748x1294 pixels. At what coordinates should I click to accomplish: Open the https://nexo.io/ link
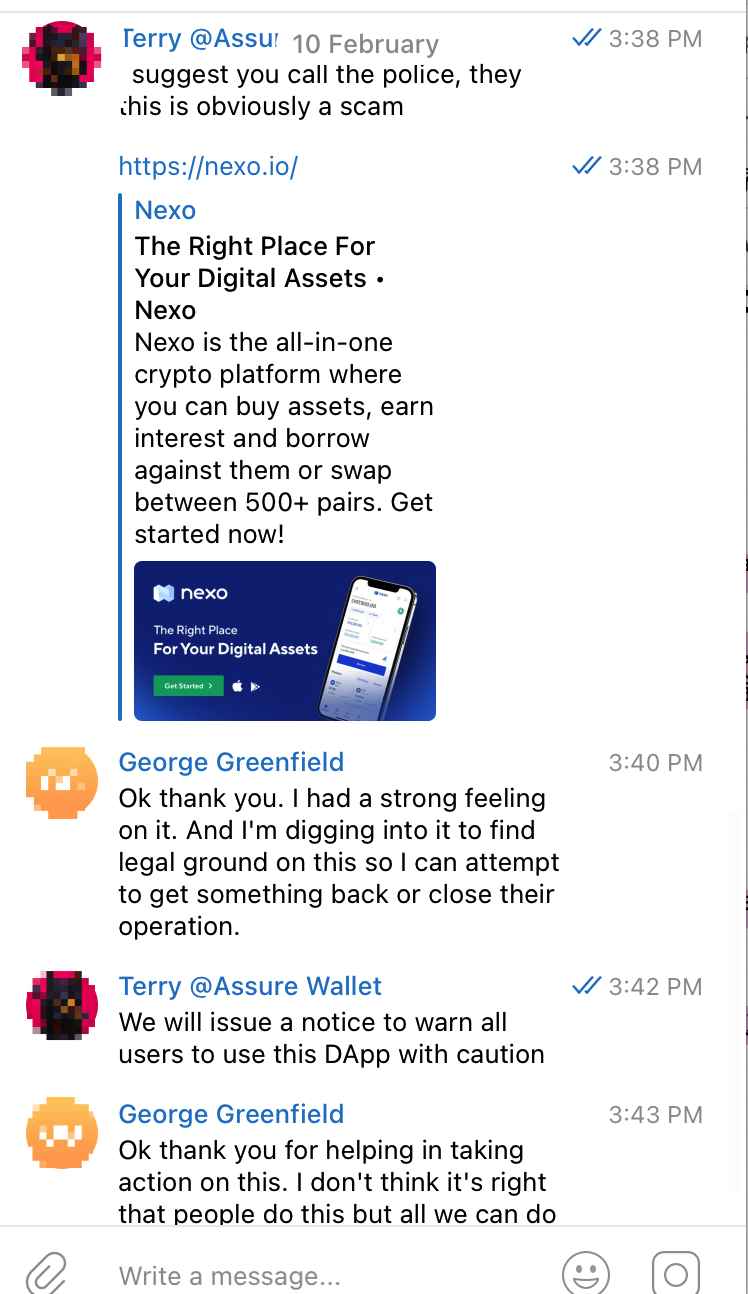(x=208, y=166)
